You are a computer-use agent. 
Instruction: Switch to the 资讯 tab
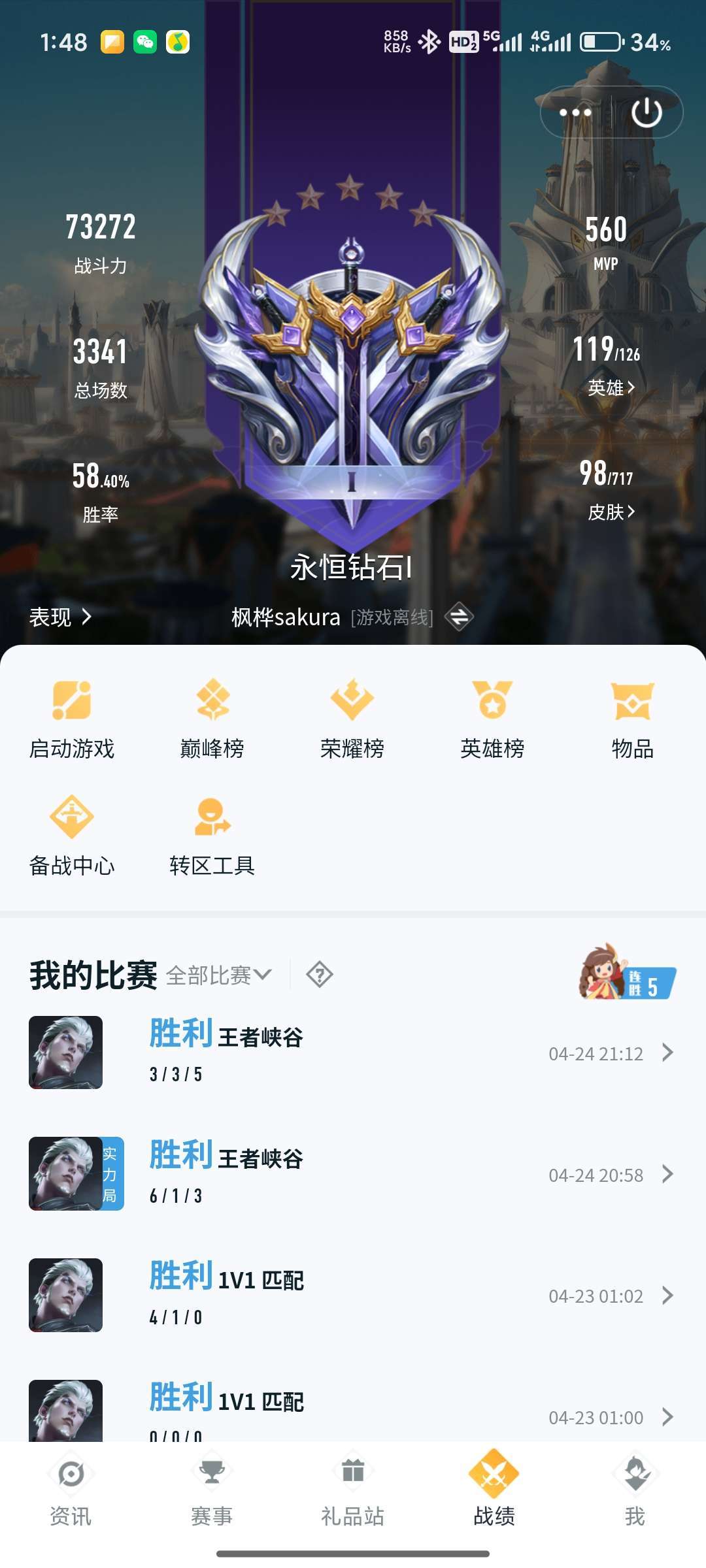pos(71,1493)
